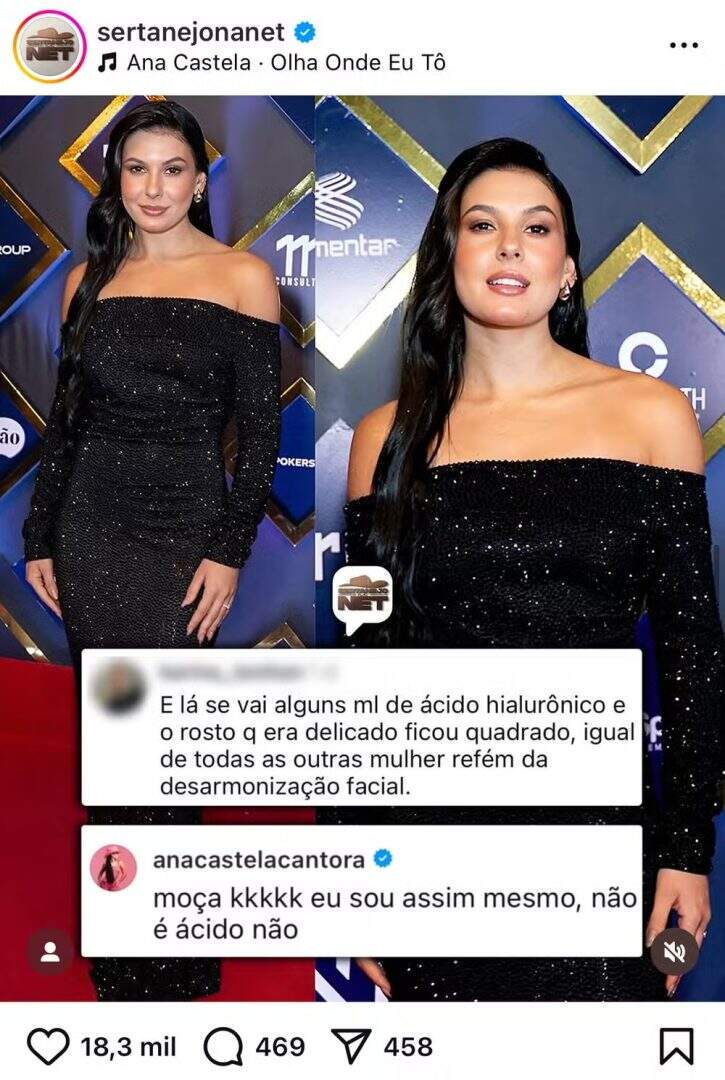
Task: Show tagged people in the post
Action: pos(50,952)
